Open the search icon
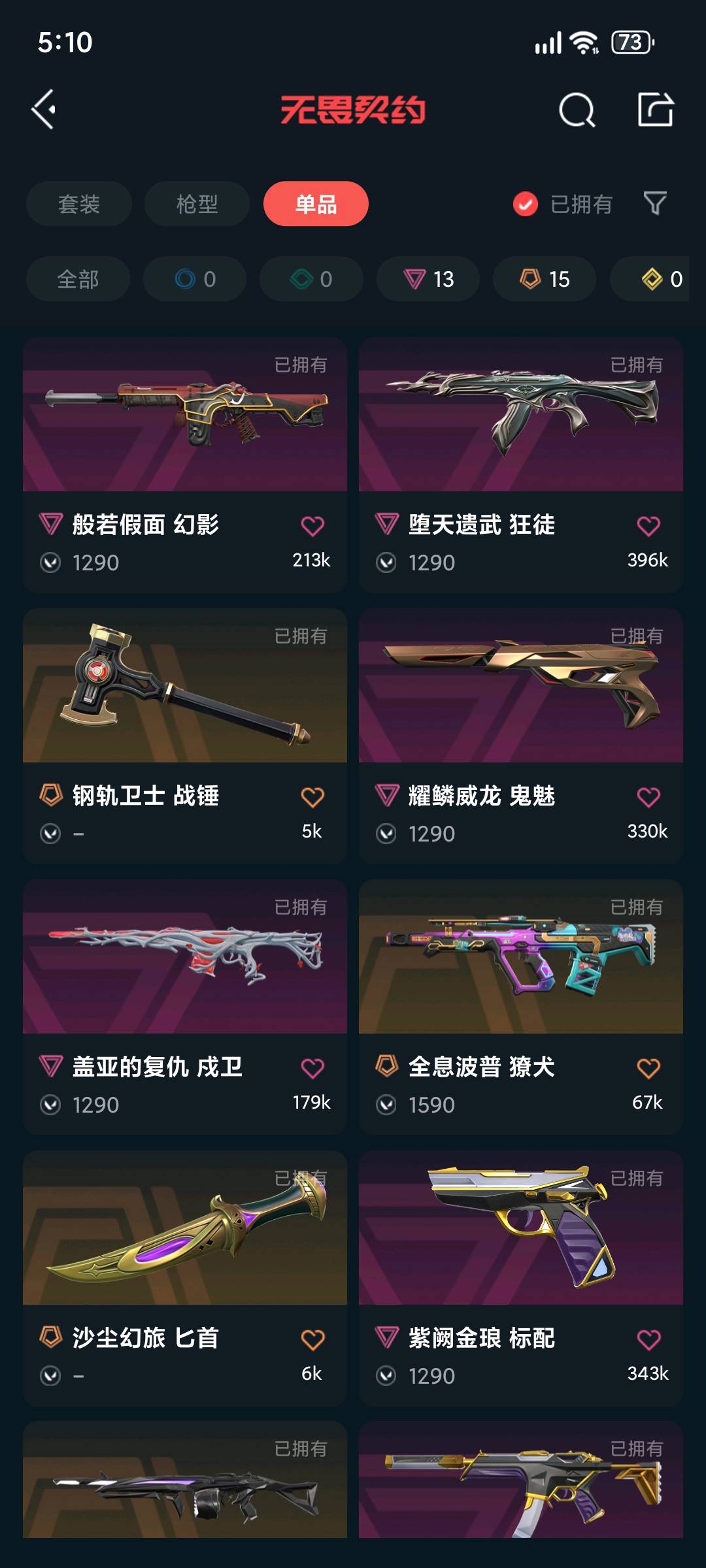The image size is (706, 1568). click(x=577, y=110)
